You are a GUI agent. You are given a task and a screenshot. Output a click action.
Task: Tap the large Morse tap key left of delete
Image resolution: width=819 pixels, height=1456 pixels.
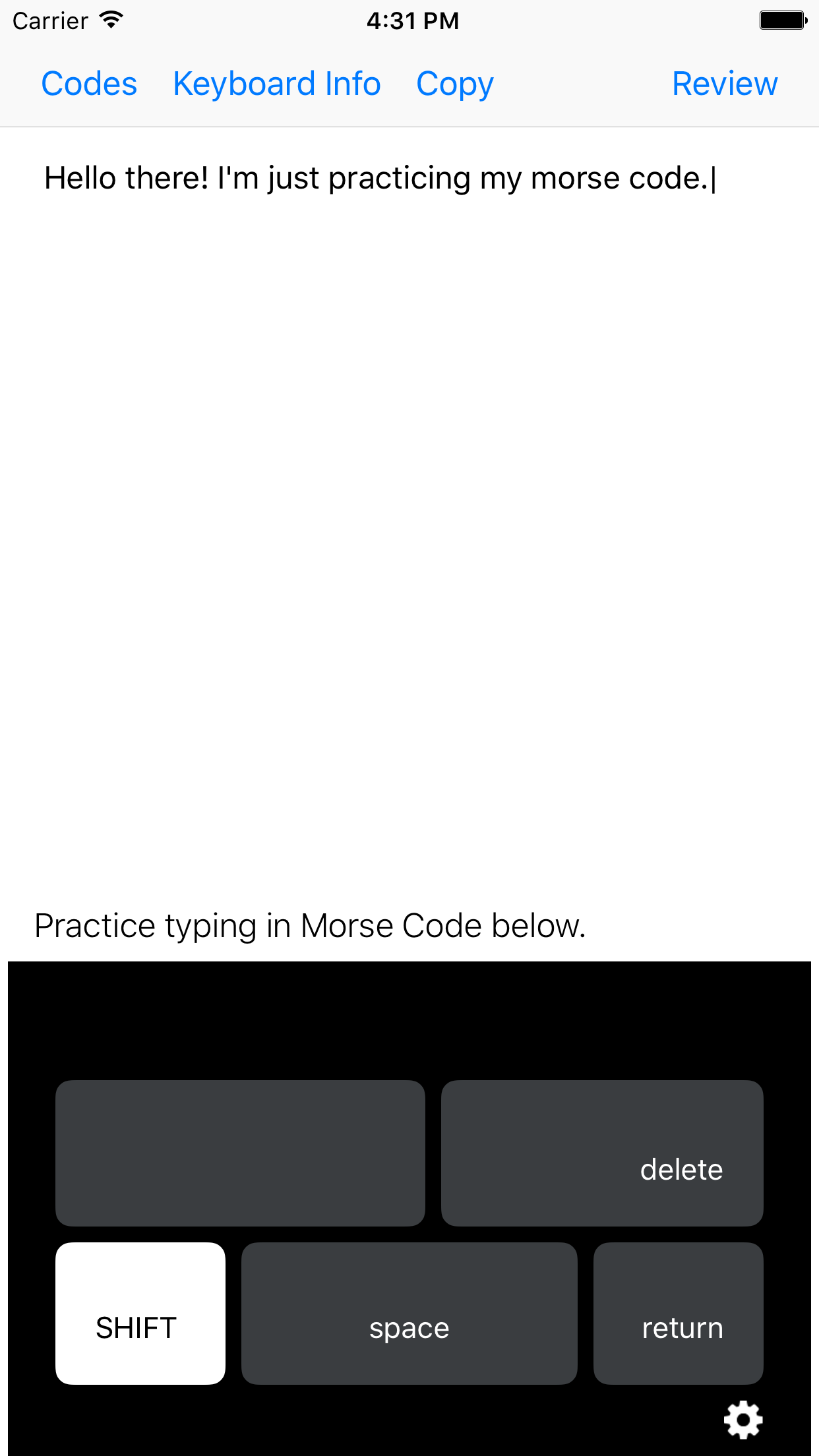[x=241, y=1153]
